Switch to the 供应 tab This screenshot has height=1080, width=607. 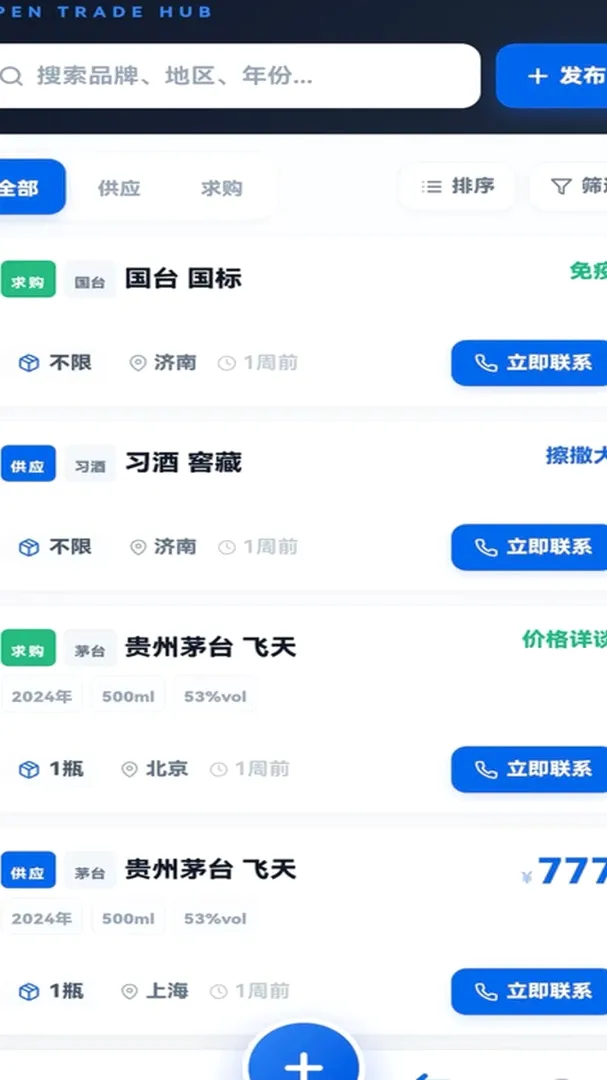119,188
